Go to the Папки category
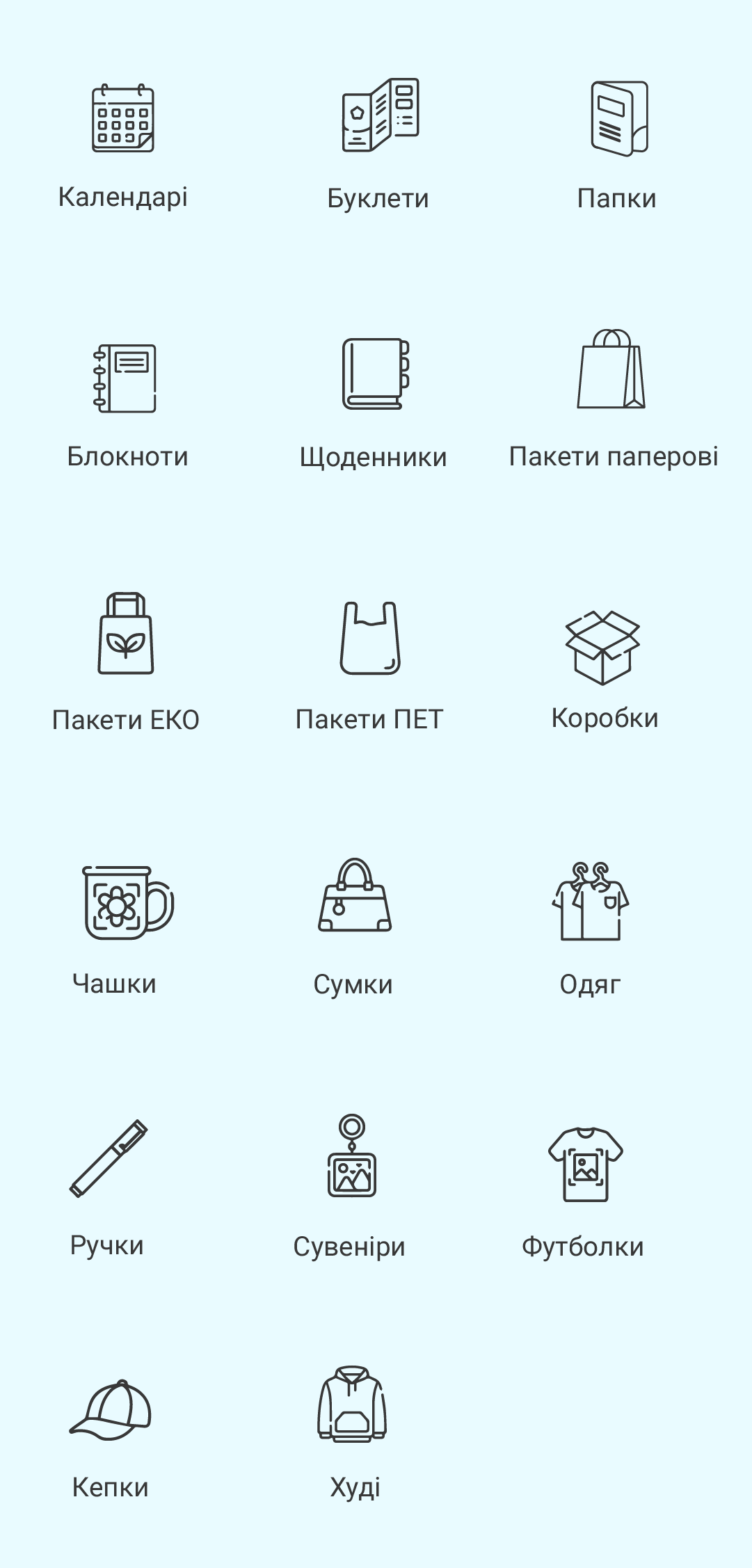The image size is (752, 1568). tap(618, 118)
